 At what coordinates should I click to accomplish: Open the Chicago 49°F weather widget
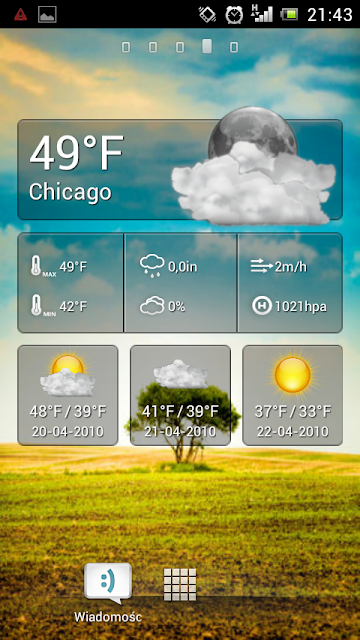[x=180, y=169]
